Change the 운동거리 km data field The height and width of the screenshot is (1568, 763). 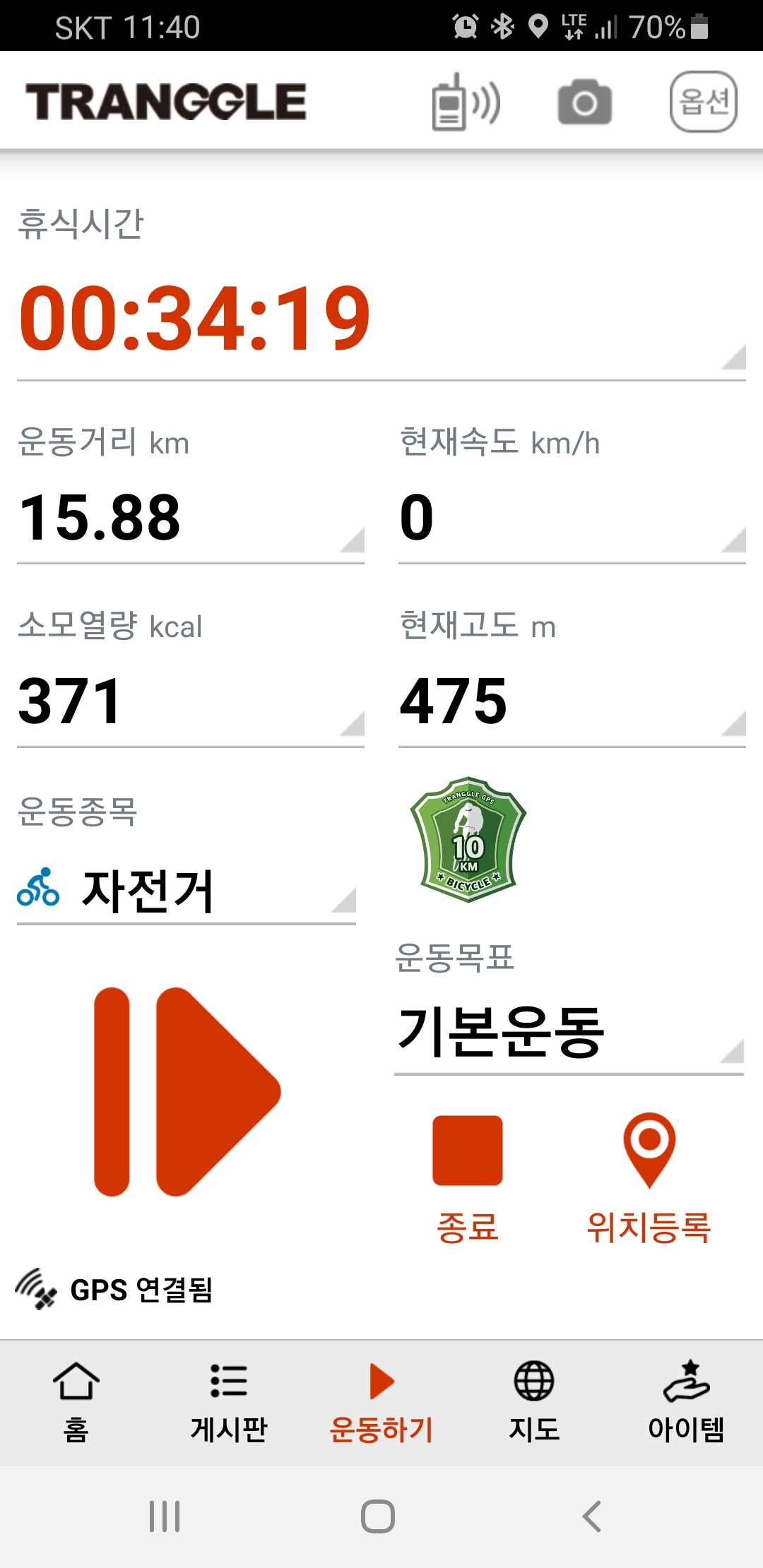[x=191, y=517]
